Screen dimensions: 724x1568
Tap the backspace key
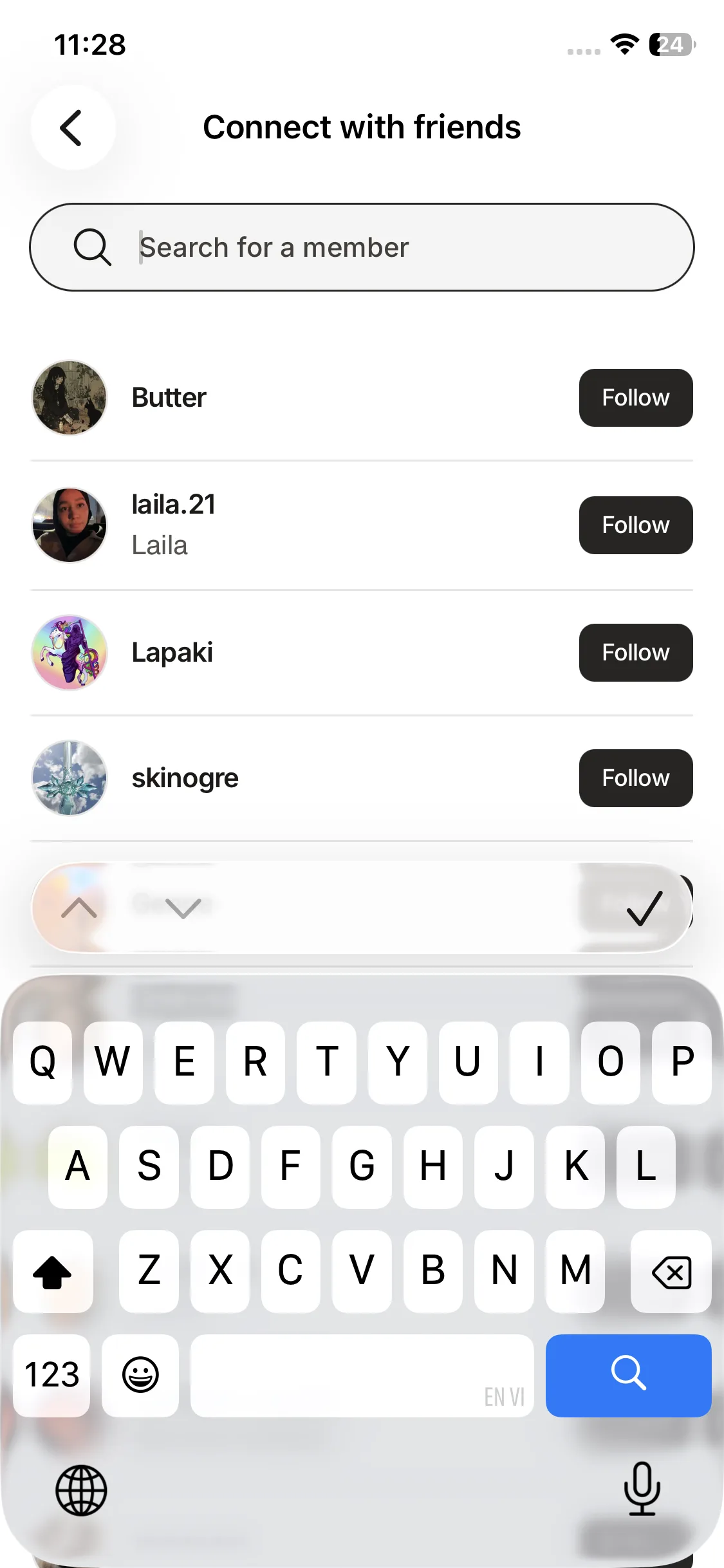[x=671, y=1272]
